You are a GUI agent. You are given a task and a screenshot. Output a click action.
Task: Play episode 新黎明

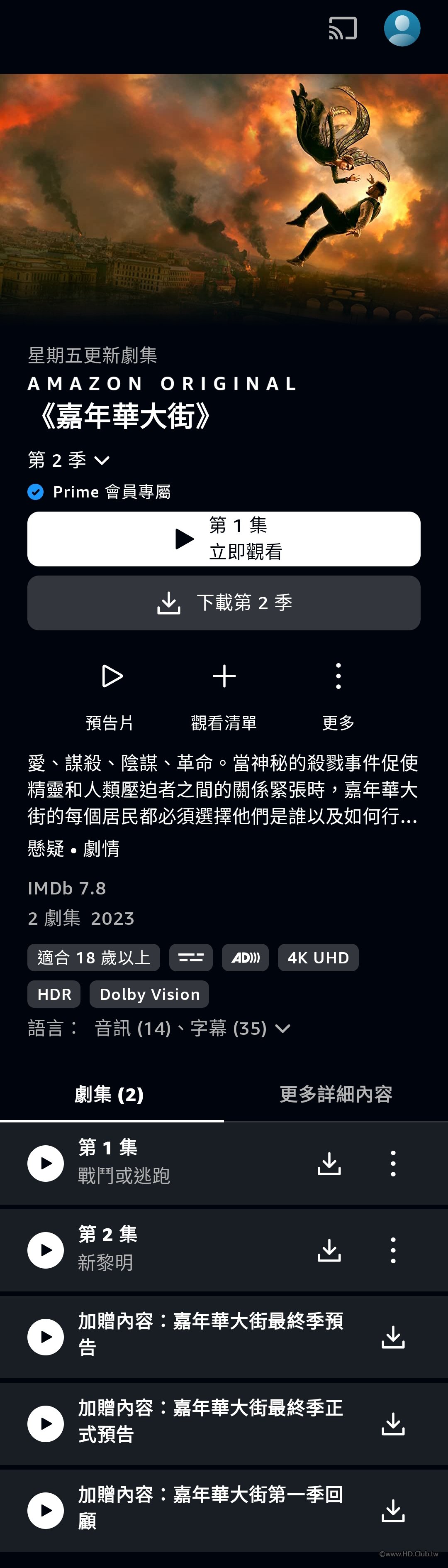(46, 1250)
